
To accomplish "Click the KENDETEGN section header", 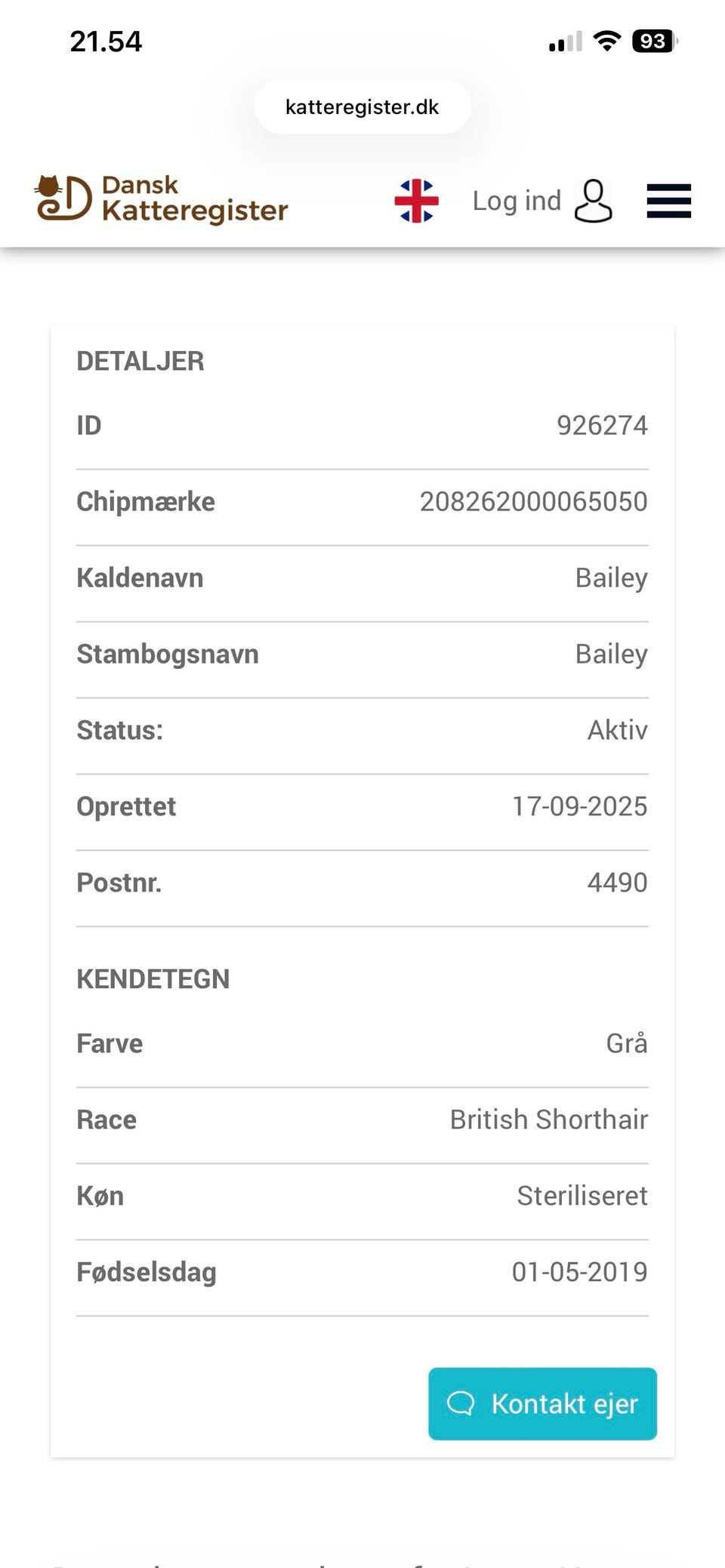I will tap(153, 979).
